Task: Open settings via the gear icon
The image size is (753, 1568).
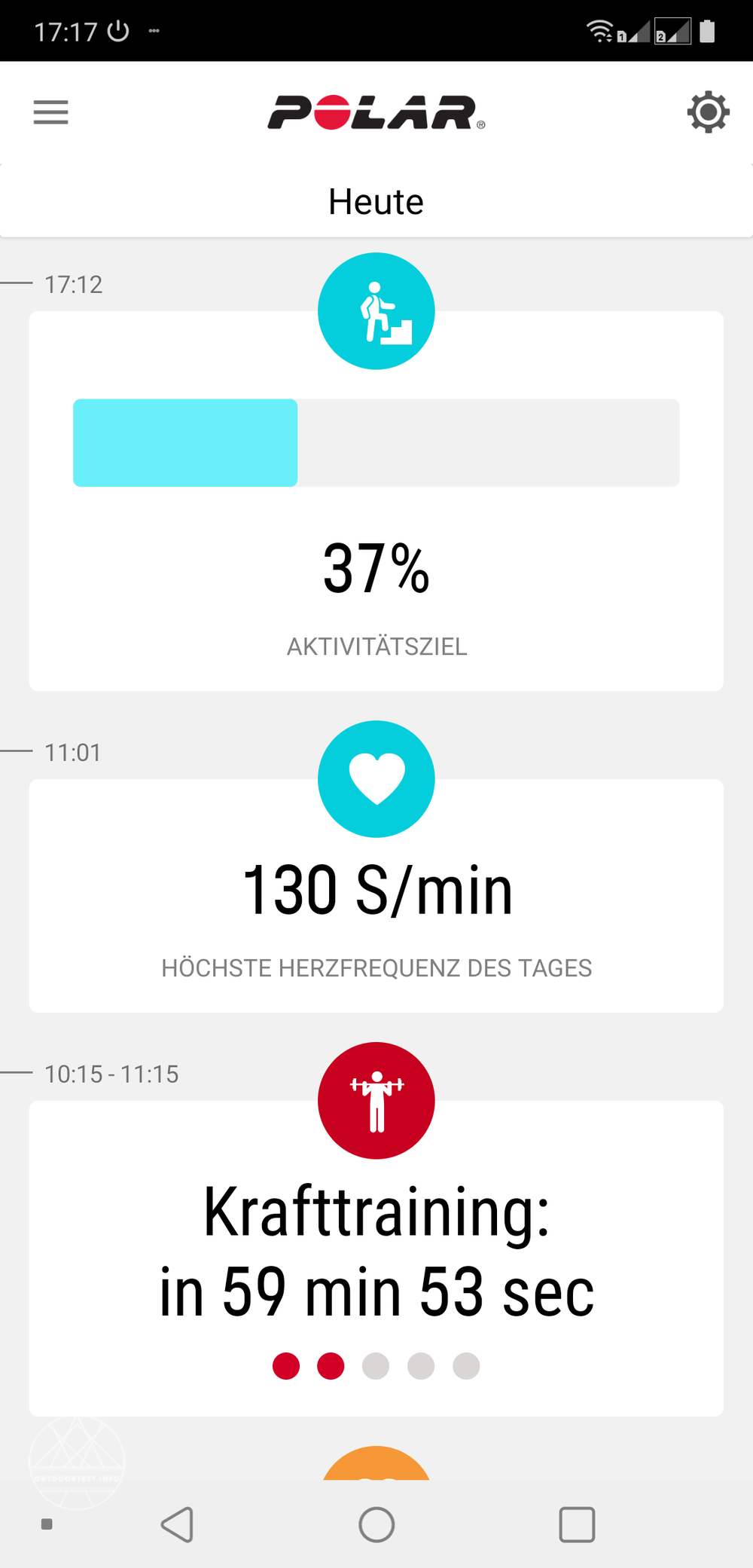Action: tap(708, 112)
